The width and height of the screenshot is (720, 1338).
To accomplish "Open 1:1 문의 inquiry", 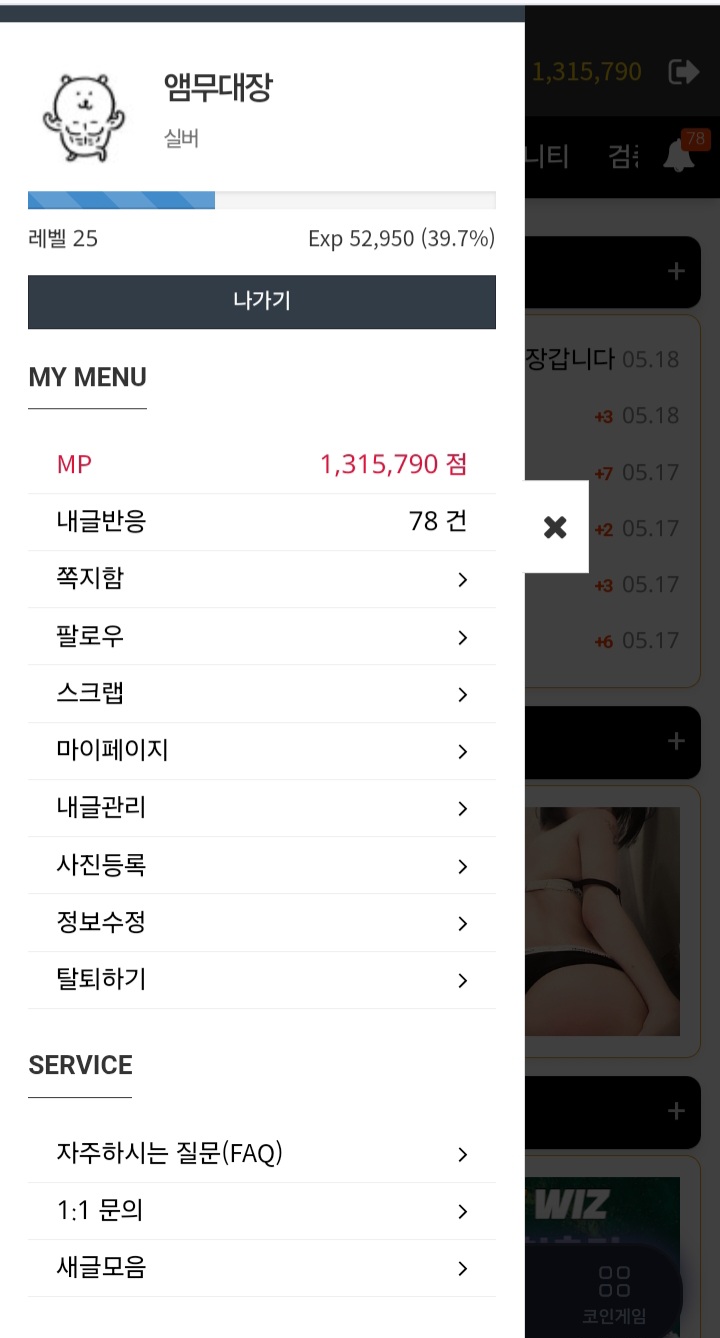I will click(x=262, y=1211).
